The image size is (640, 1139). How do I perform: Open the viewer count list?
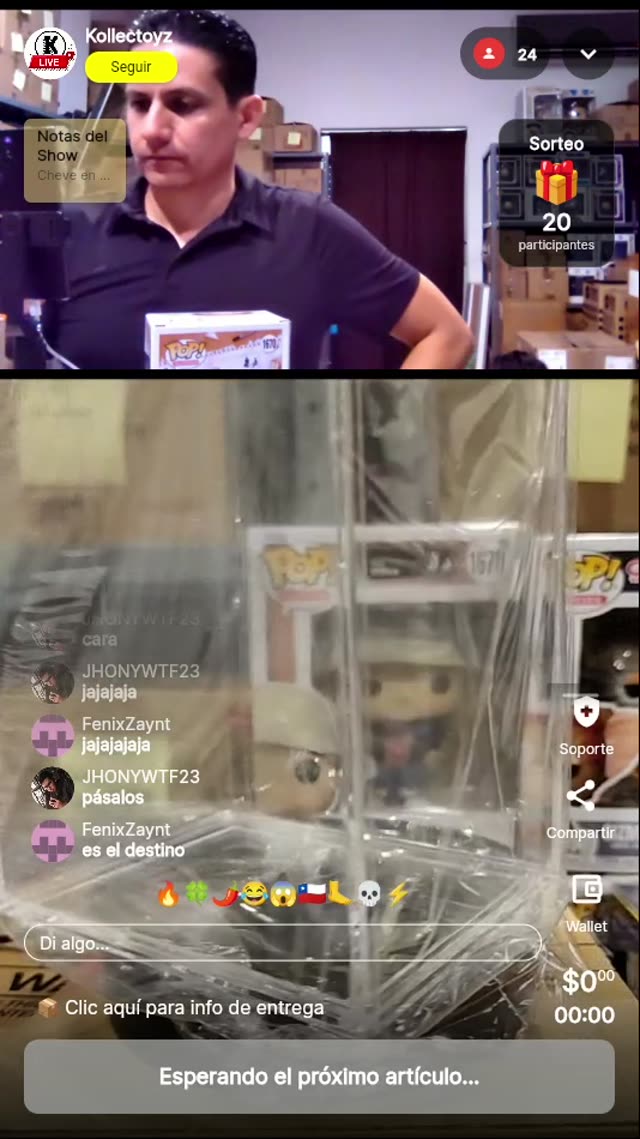(x=506, y=54)
